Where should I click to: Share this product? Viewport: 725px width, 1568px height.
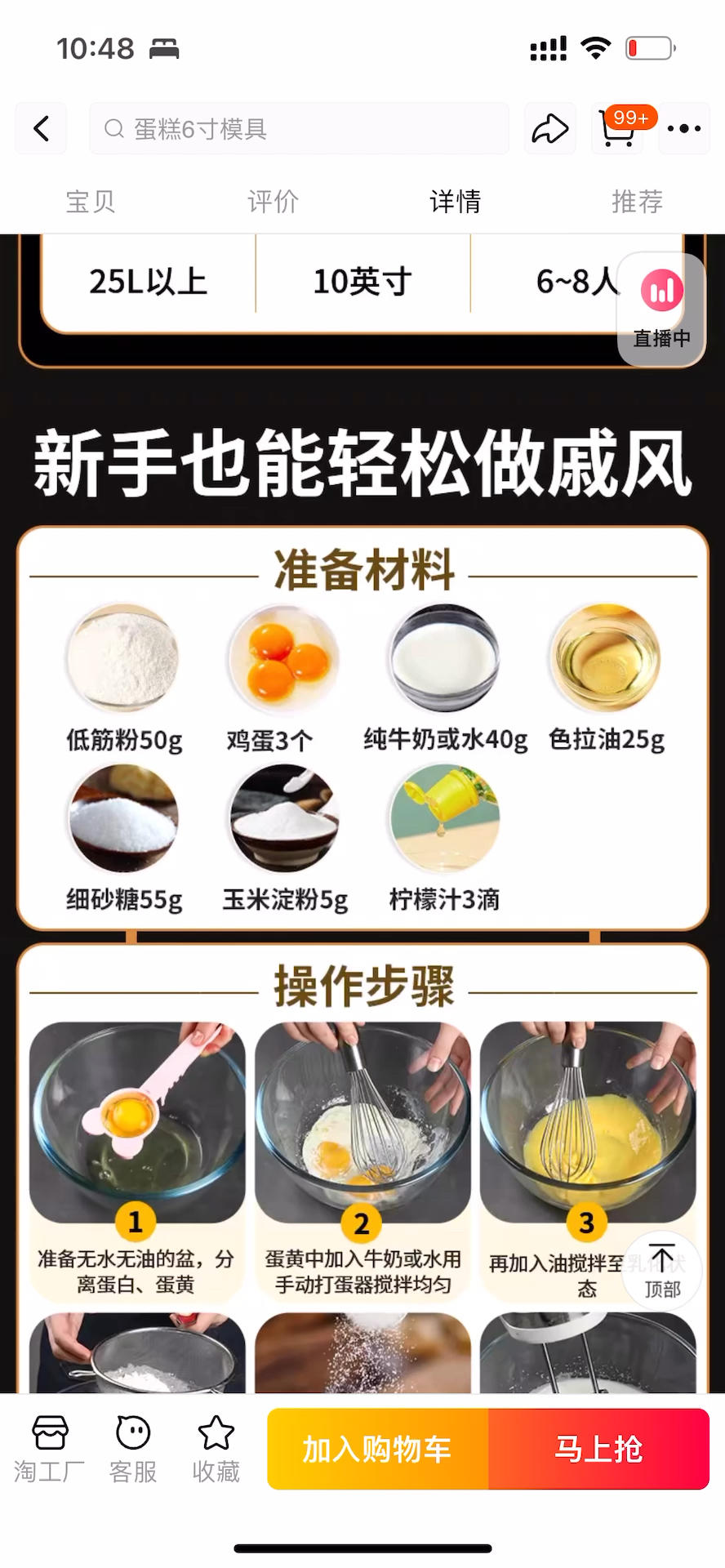[549, 128]
